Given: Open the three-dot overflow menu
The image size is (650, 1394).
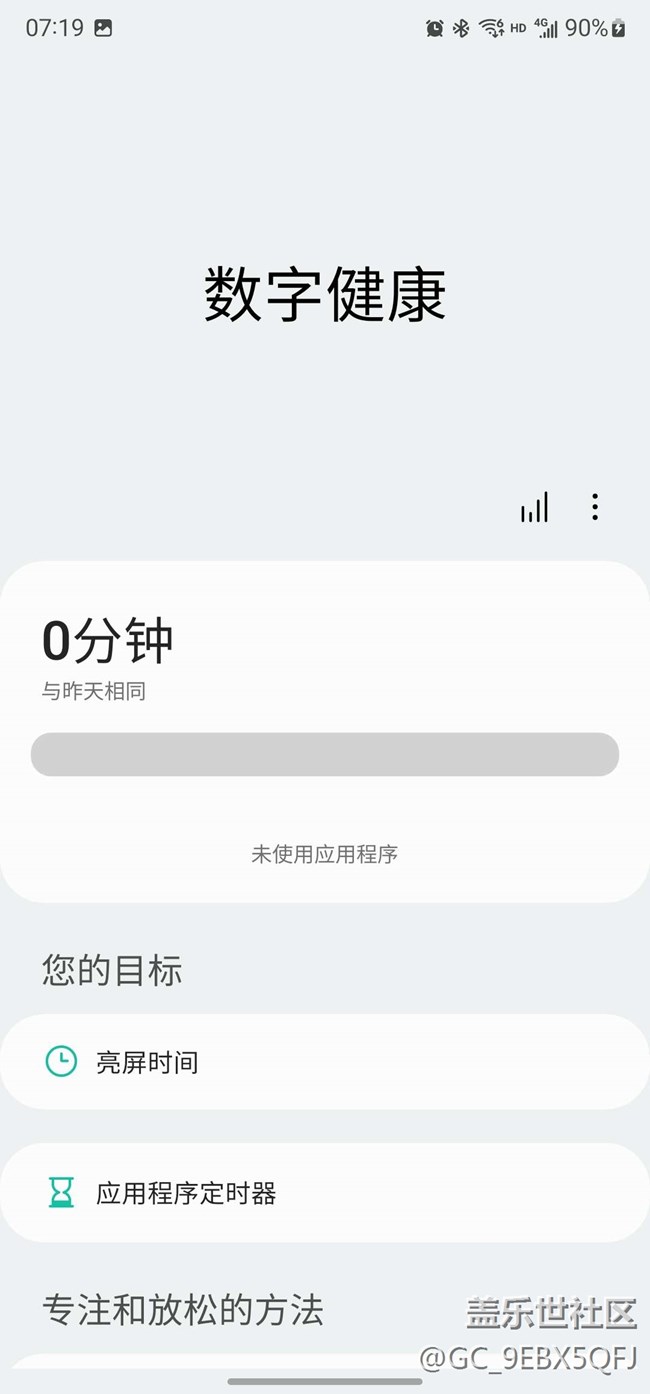Looking at the screenshot, I should 595,508.
